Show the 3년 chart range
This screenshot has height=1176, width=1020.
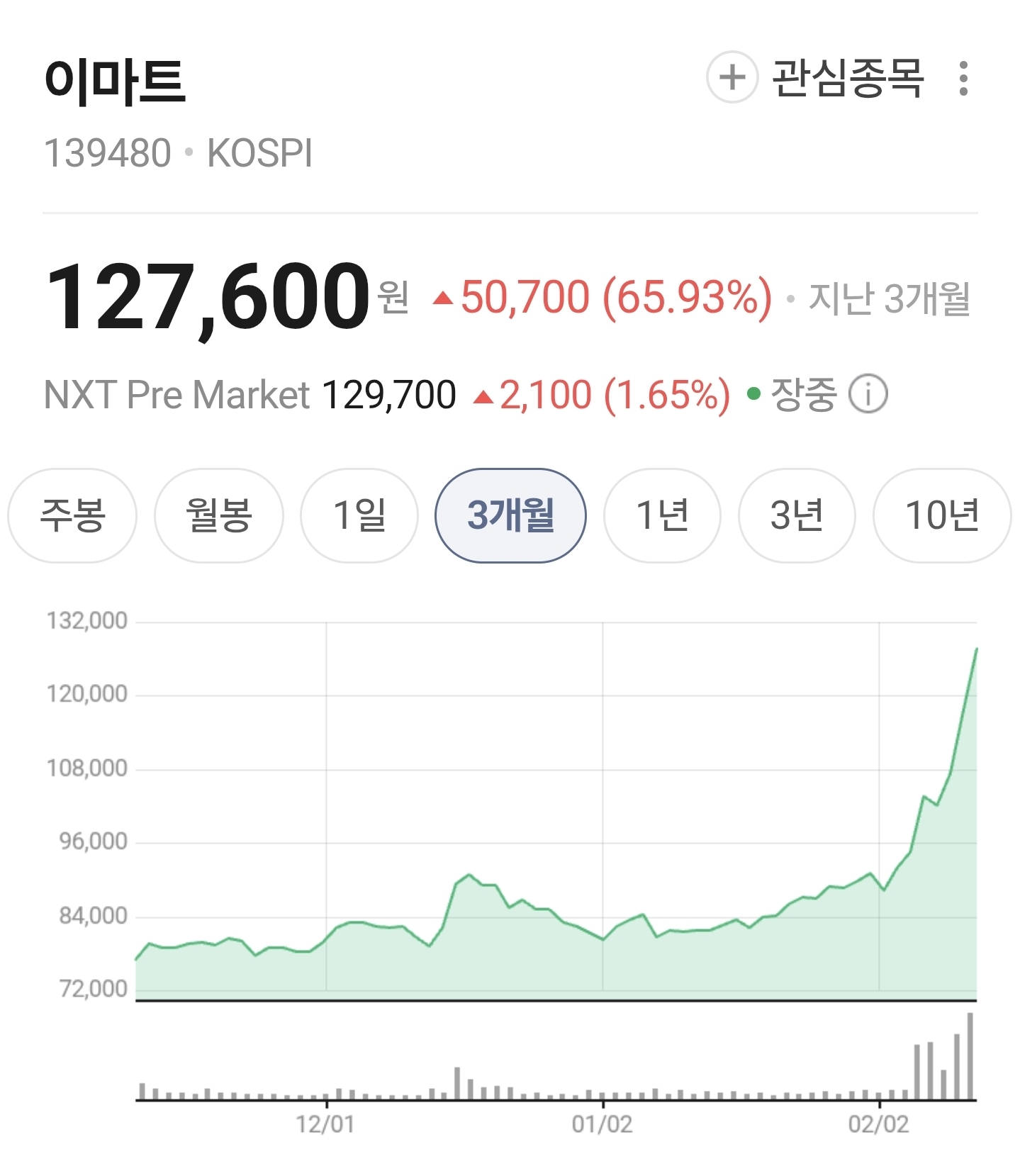(x=797, y=515)
